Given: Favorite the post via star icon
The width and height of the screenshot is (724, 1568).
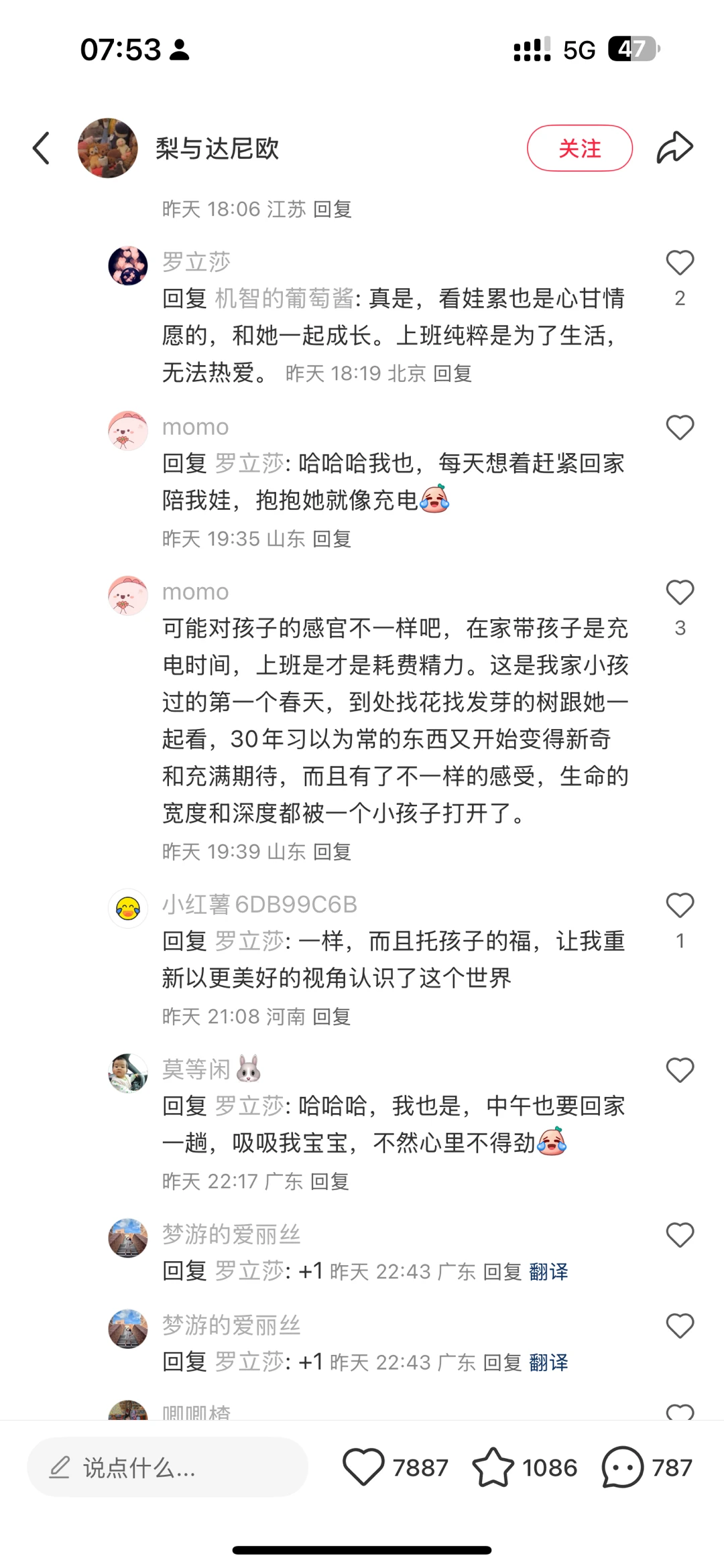Looking at the screenshot, I should (493, 1467).
